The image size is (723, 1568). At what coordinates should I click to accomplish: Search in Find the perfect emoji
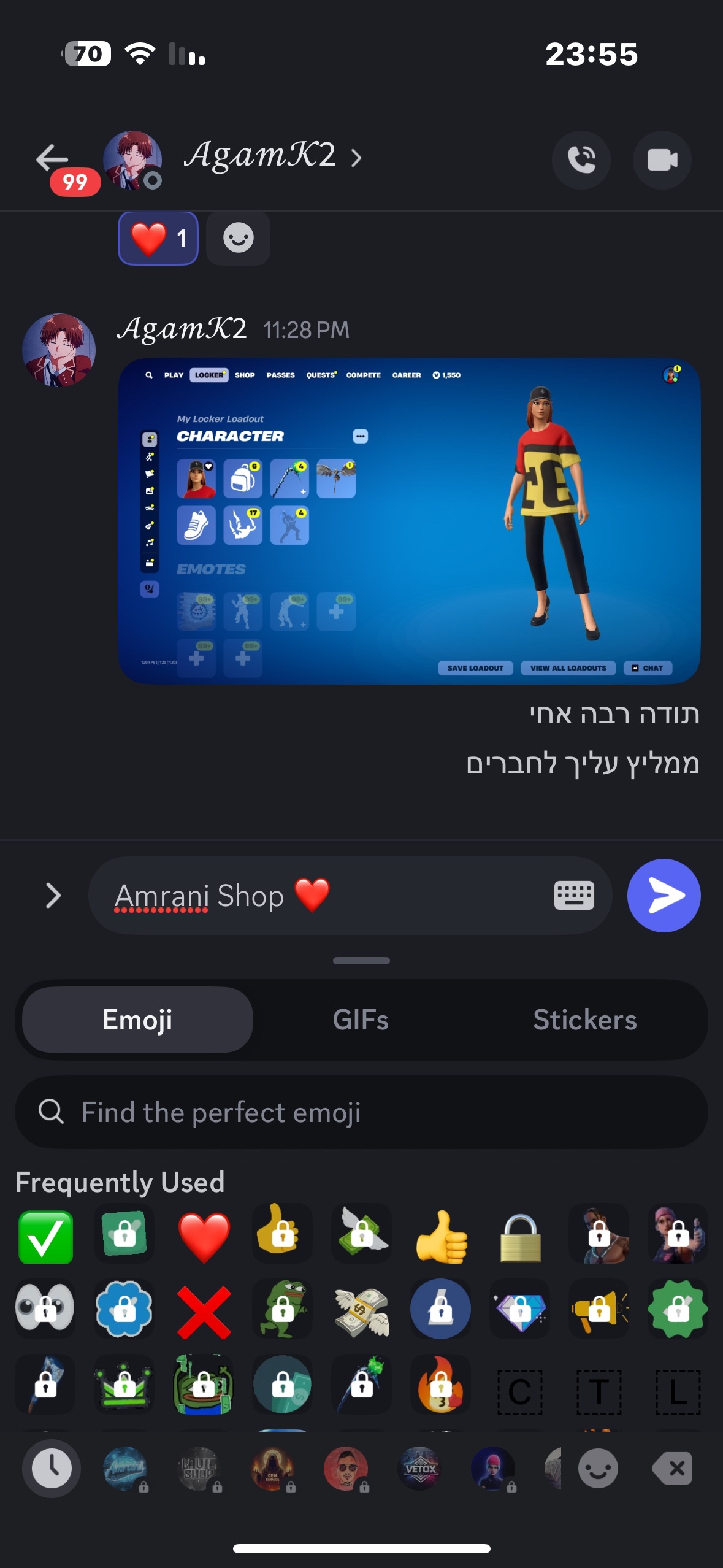[362, 1112]
